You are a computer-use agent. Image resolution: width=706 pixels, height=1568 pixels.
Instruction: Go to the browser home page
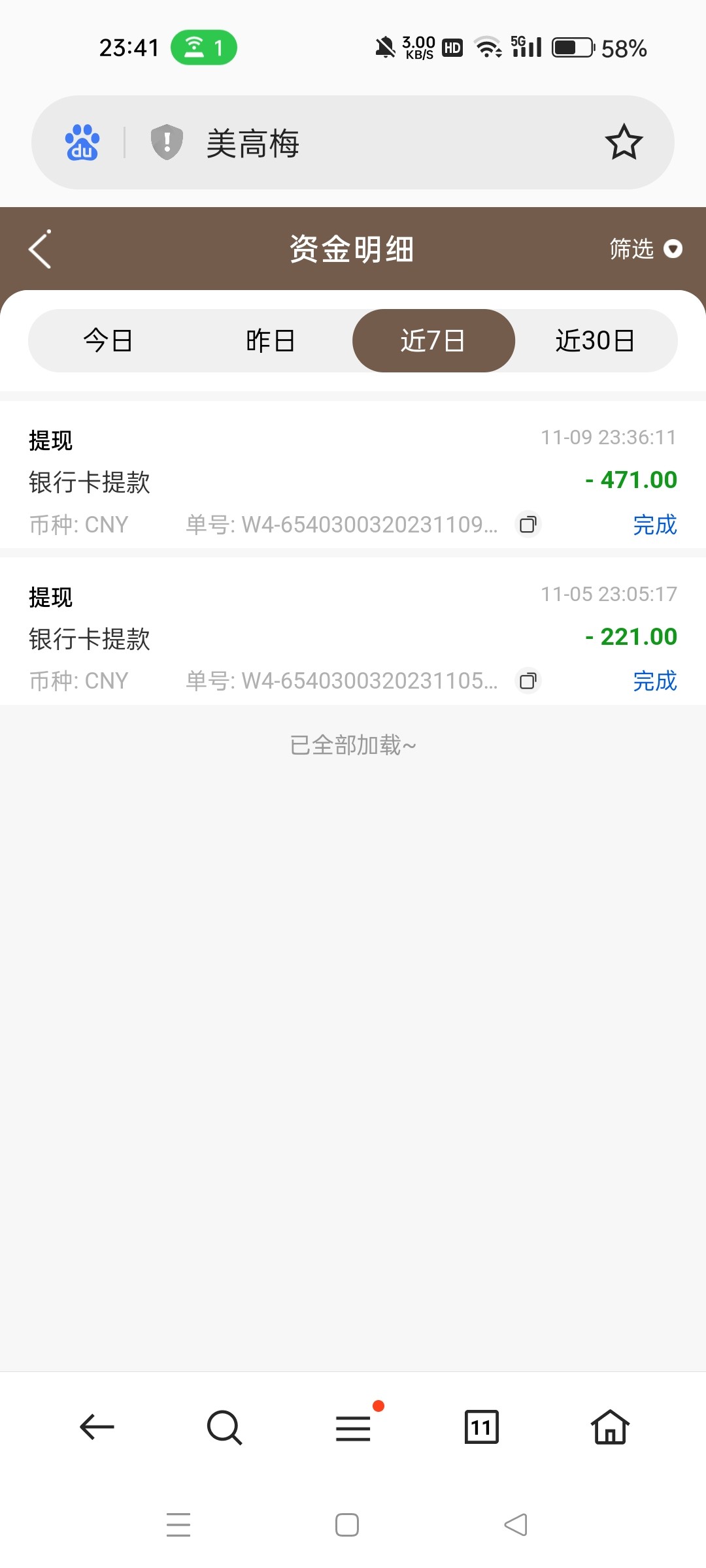tap(610, 1427)
